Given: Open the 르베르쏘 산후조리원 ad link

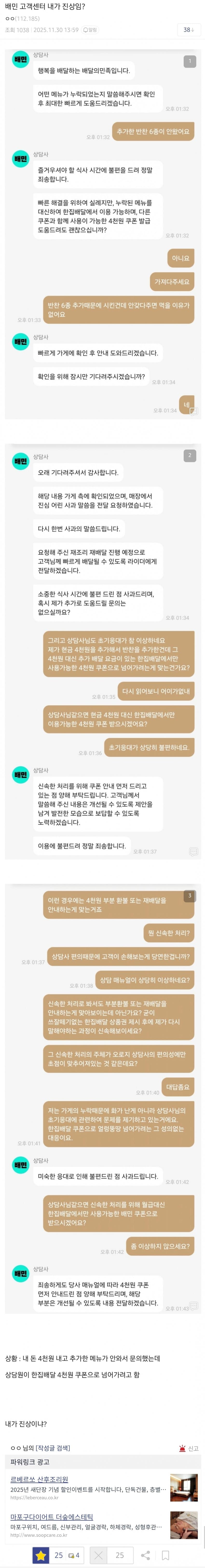Looking at the screenshot, I should [39, 1479].
